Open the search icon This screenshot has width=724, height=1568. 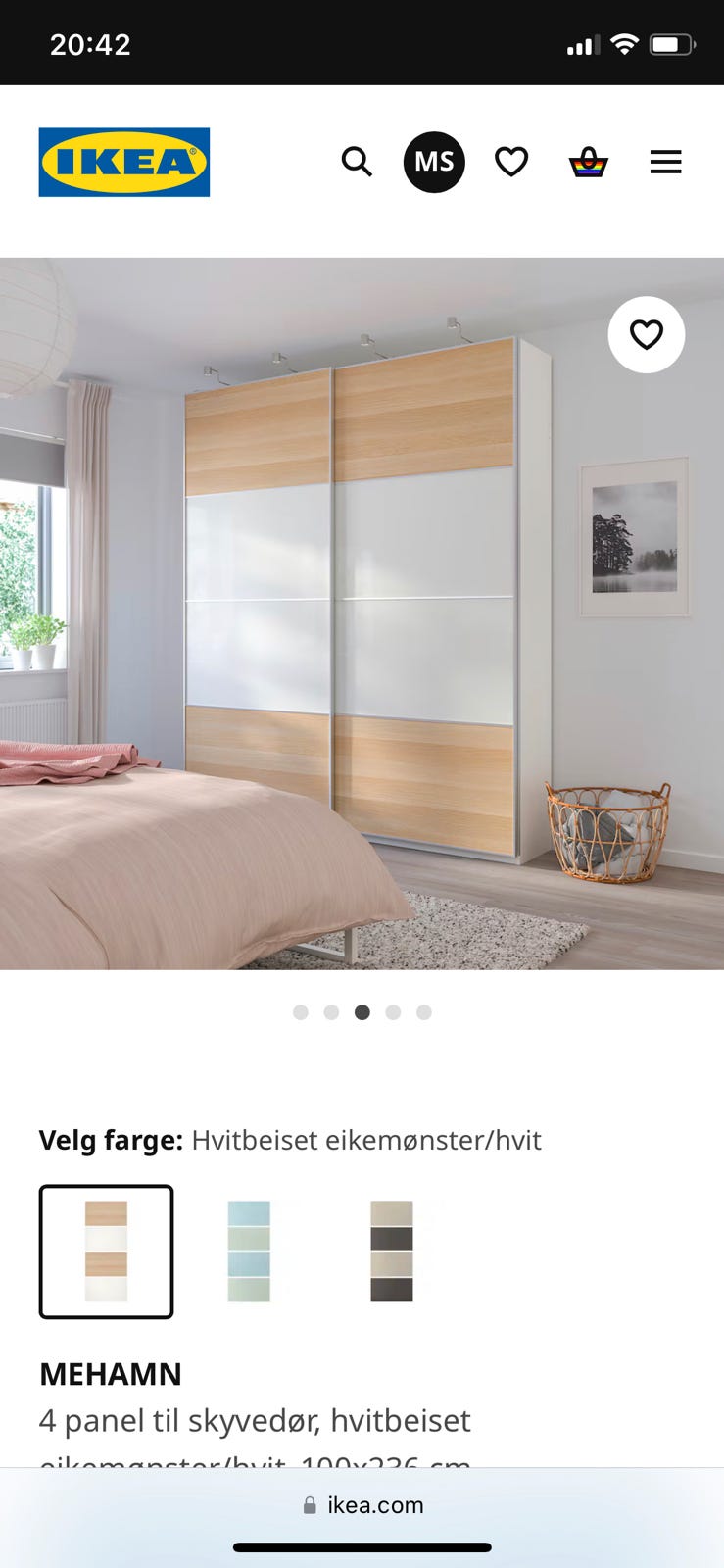click(x=357, y=162)
